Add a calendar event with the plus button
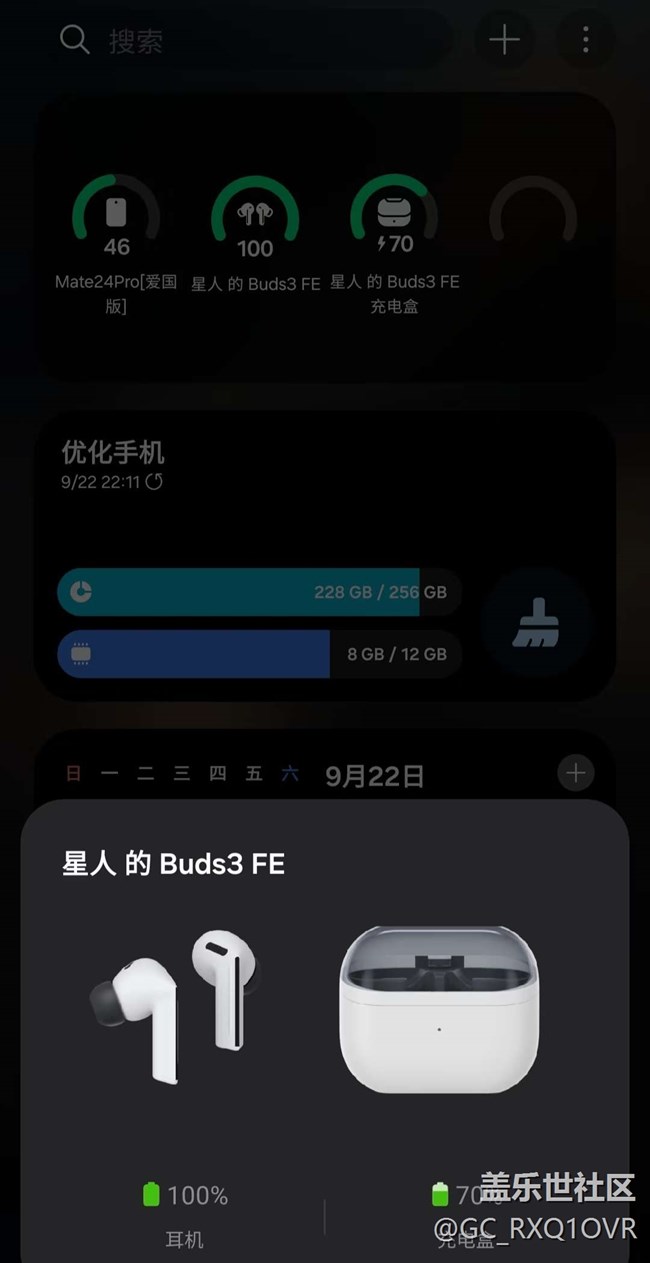 [576, 773]
